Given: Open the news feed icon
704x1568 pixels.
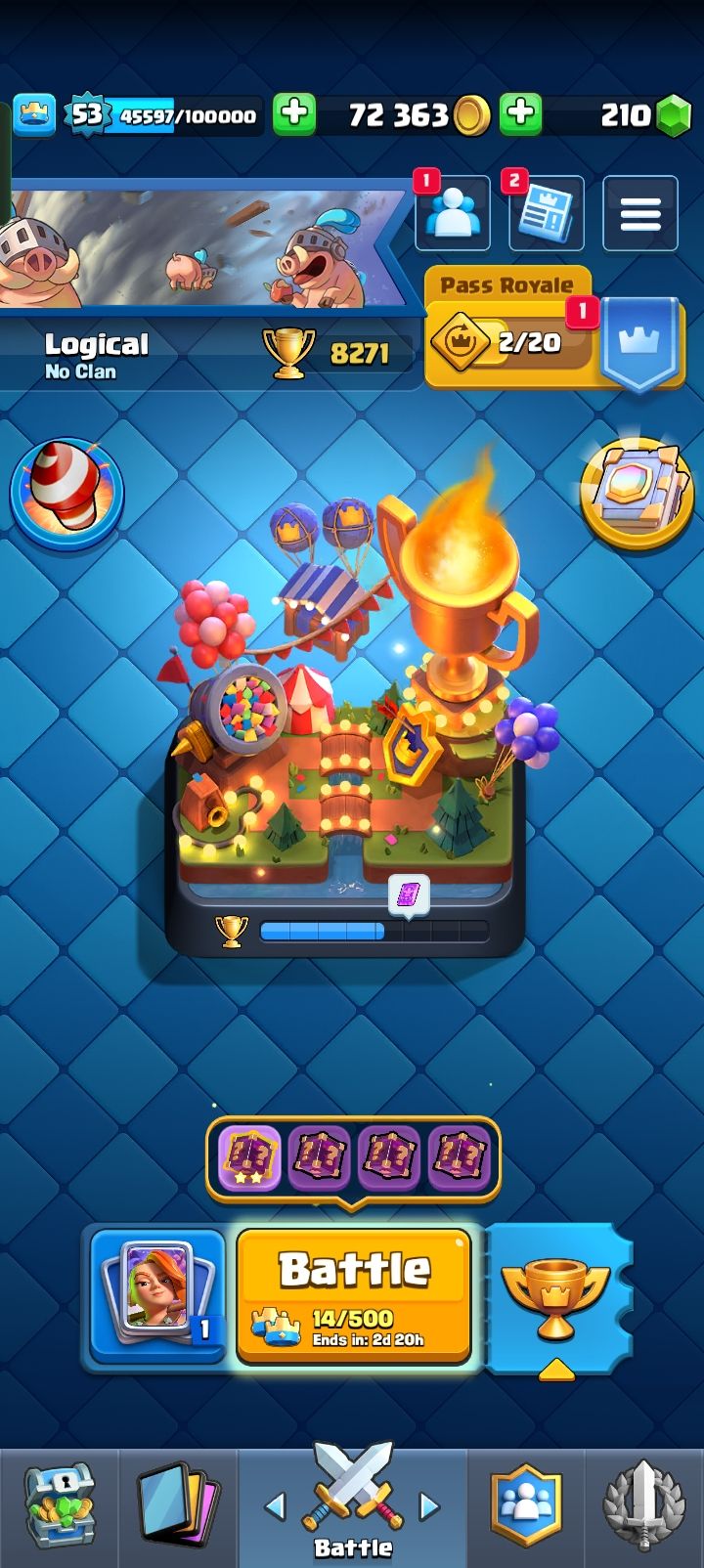Looking at the screenshot, I should coord(546,213).
